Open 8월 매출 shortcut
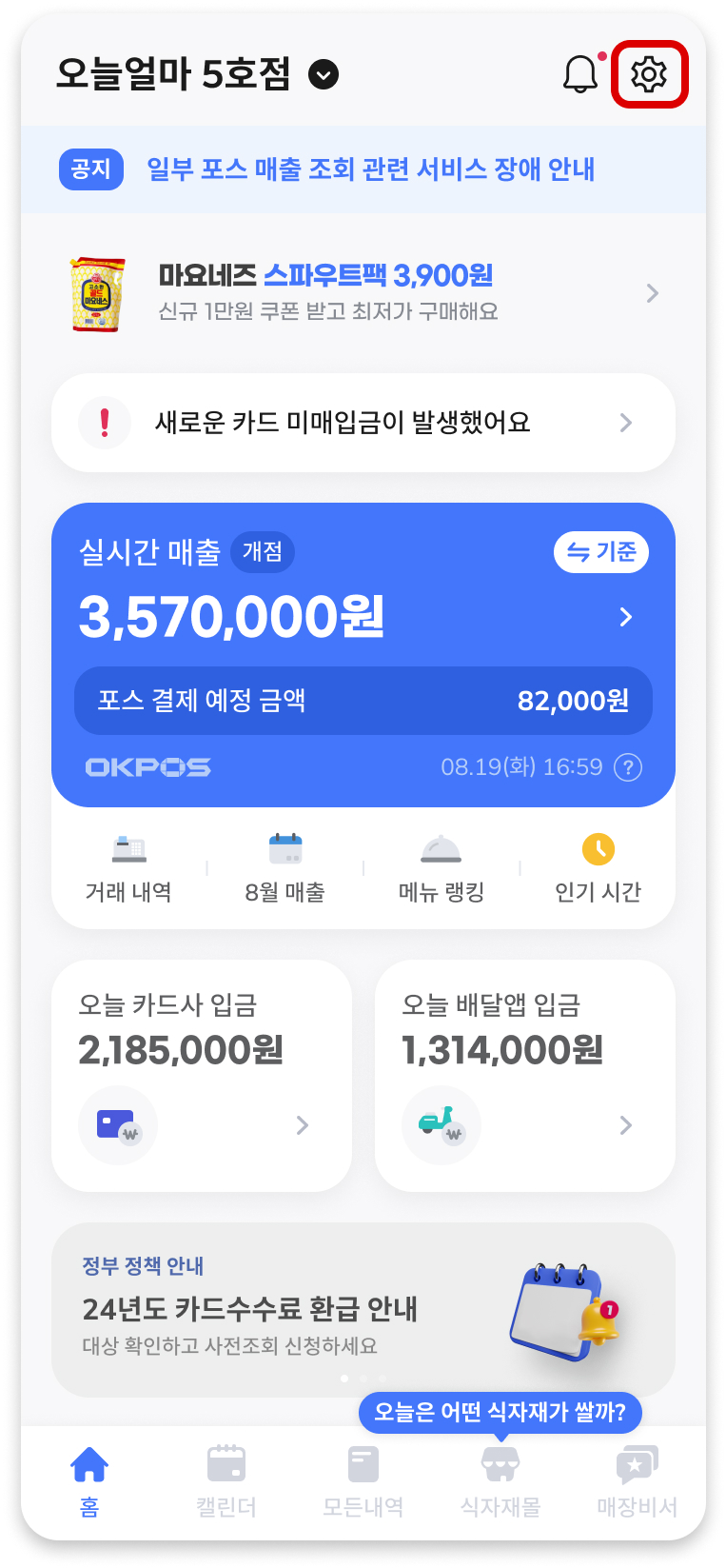 coord(285,868)
